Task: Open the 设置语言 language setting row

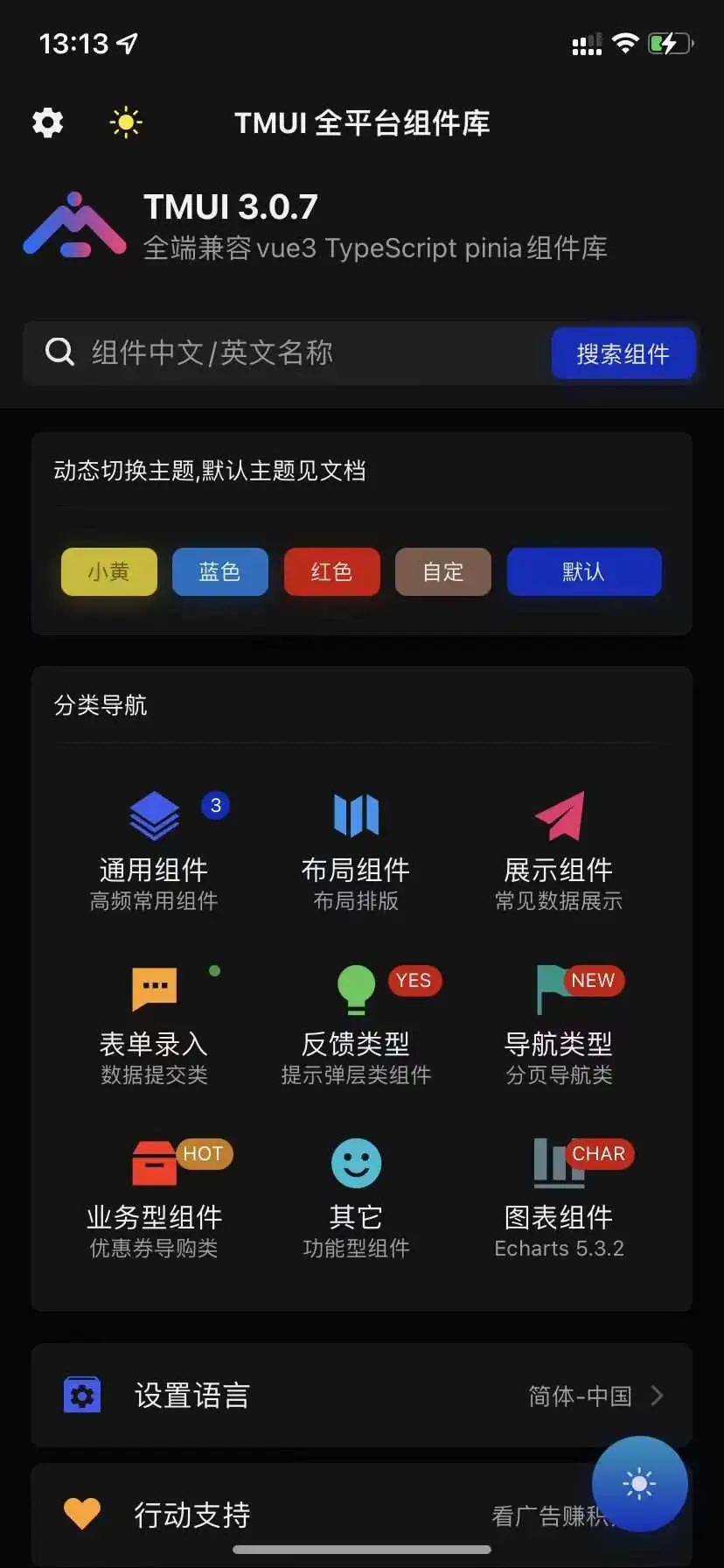Action: click(361, 1396)
